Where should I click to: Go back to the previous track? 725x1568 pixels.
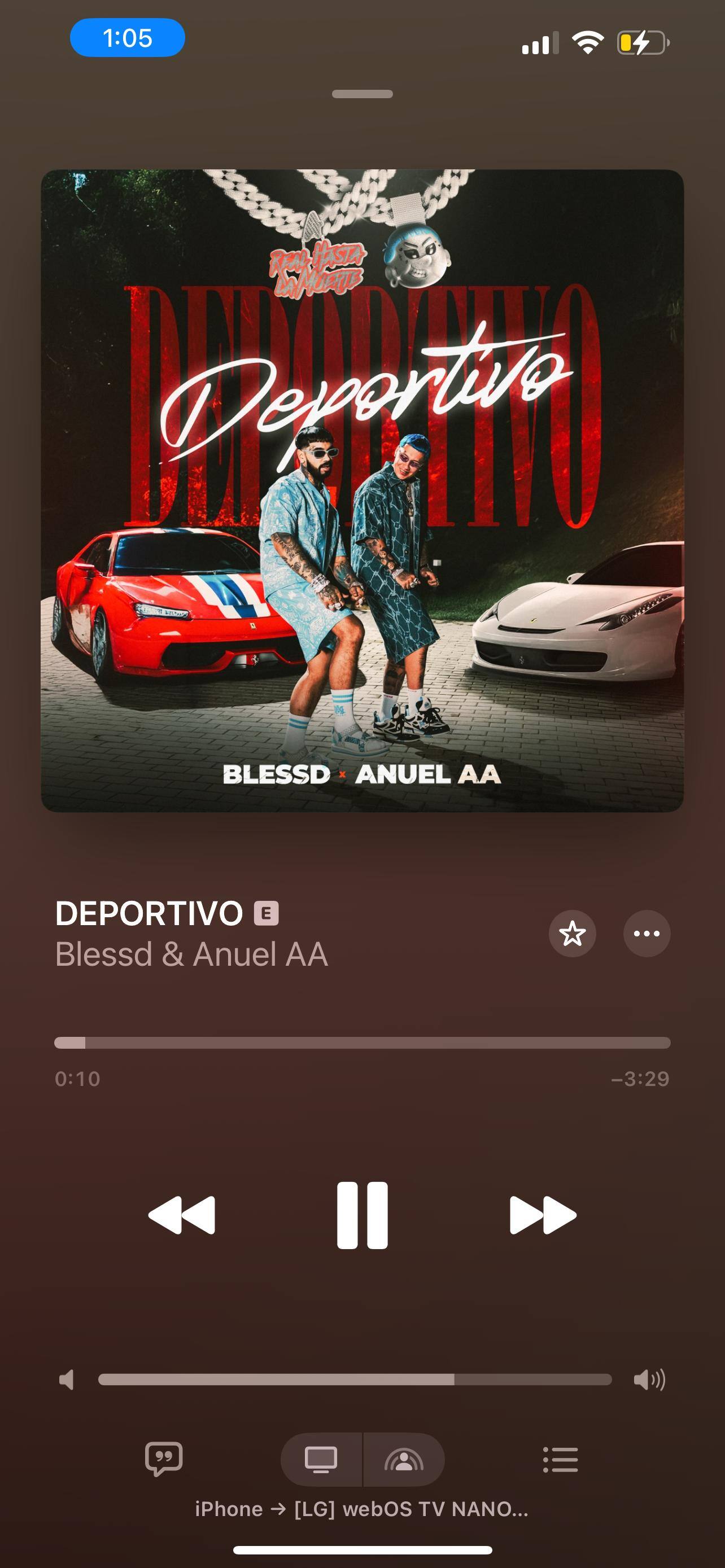tap(181, 1215)
